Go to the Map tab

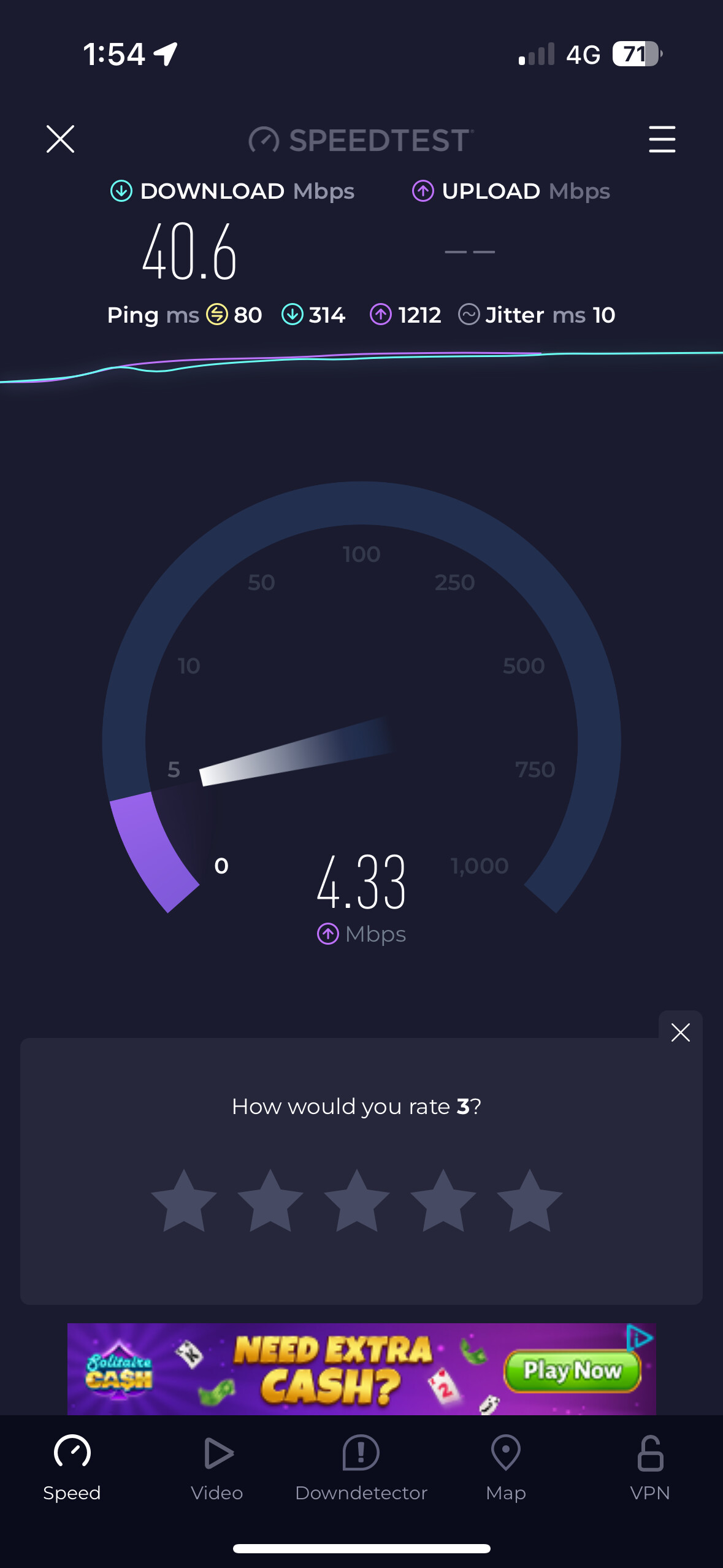506,1467
